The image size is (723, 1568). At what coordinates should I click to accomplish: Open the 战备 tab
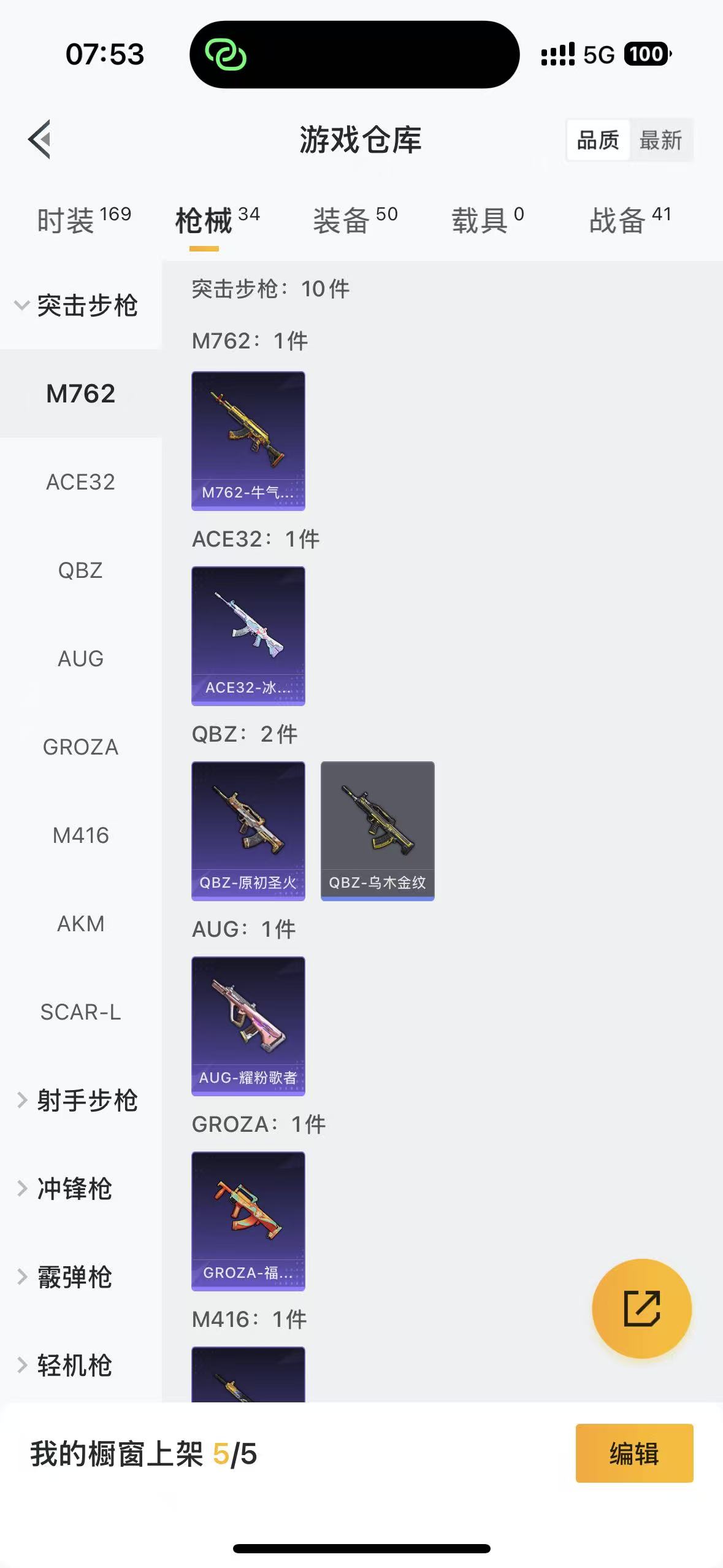click(x=630, y=220)
